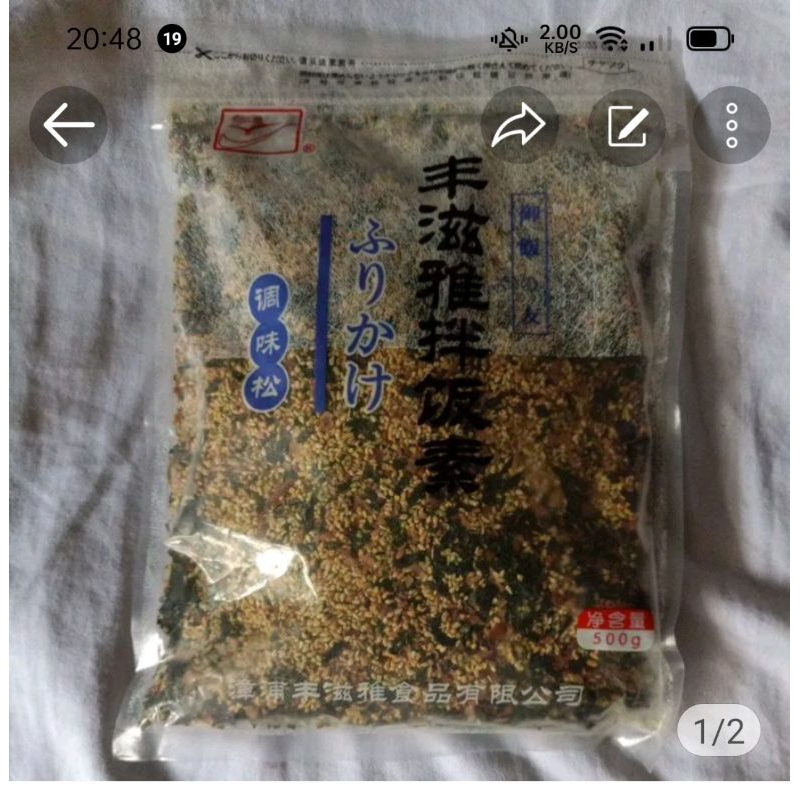
Task: Share this product image
Action: point(519,126)
